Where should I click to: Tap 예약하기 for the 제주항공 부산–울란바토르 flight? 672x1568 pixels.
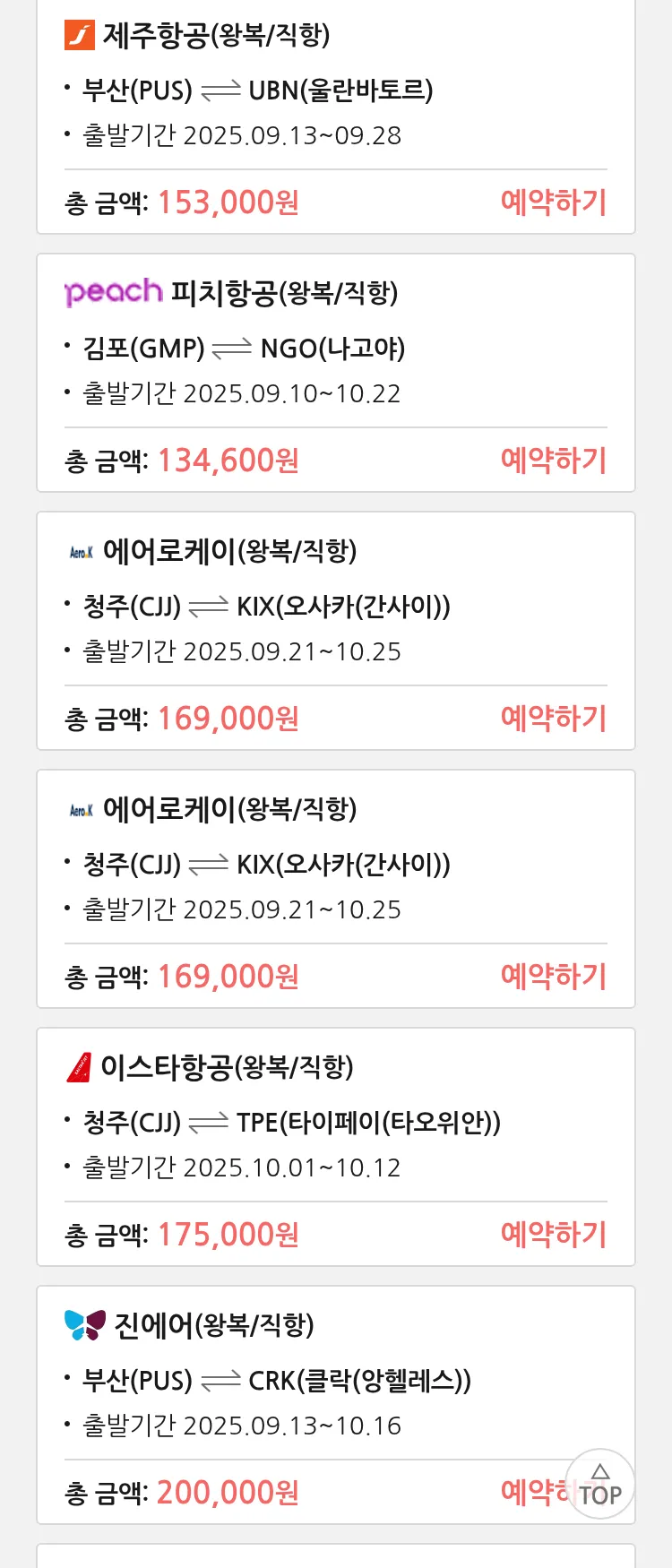coord(553,202)
